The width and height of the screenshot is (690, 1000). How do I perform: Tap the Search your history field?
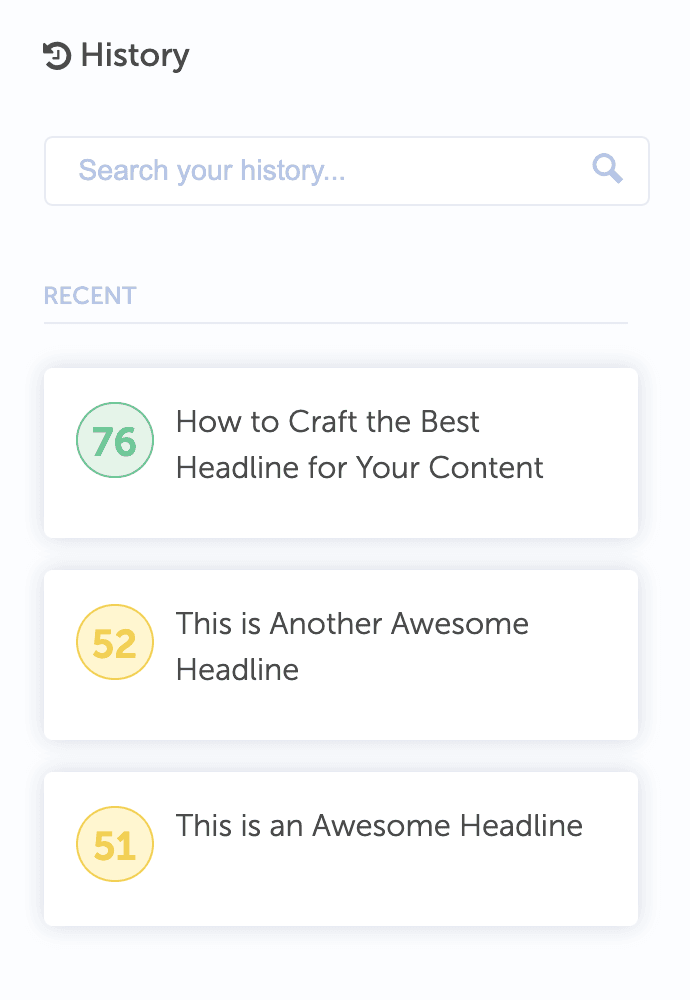coord(320,171)
